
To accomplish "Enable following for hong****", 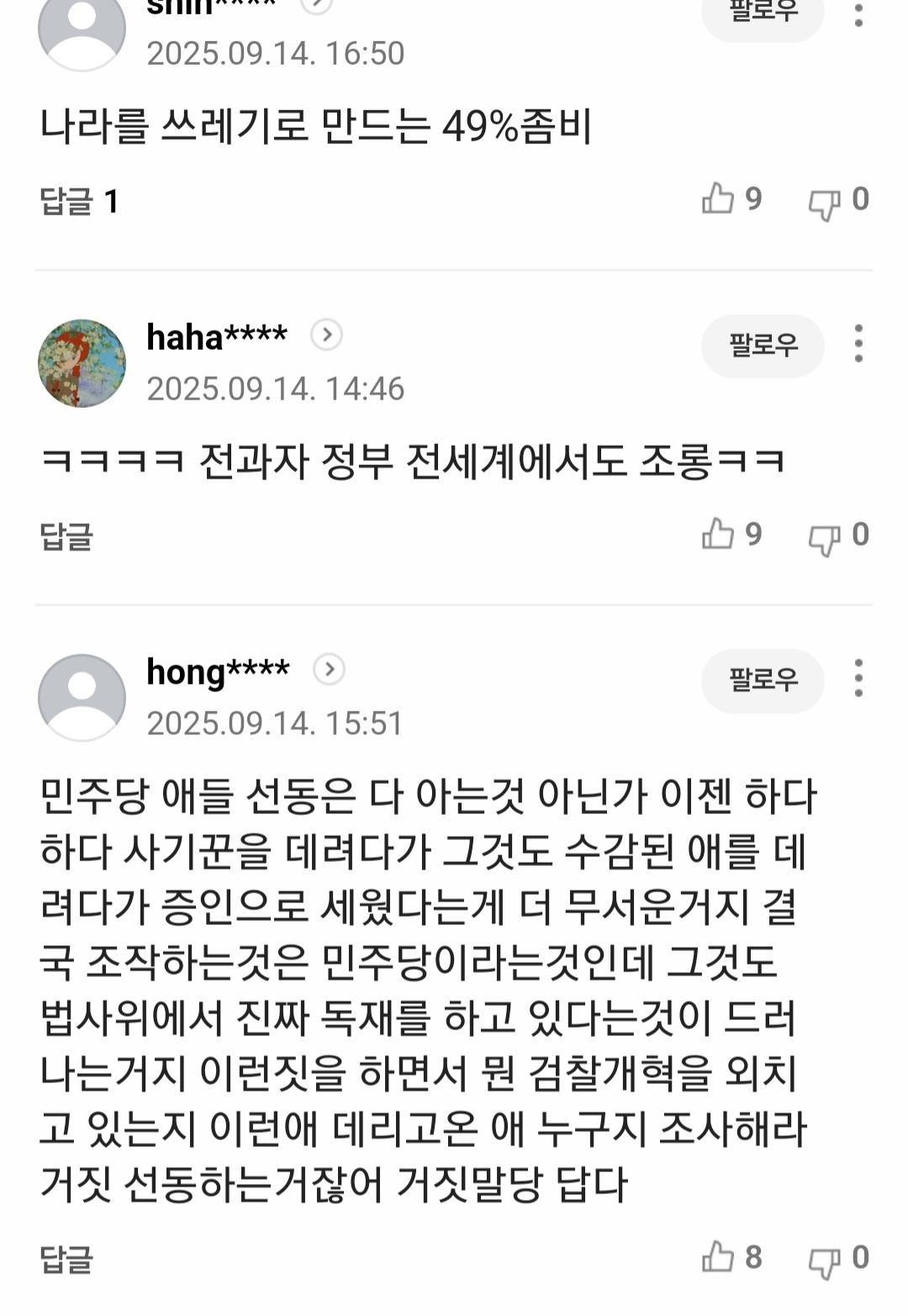I will [x=762, y=681].
